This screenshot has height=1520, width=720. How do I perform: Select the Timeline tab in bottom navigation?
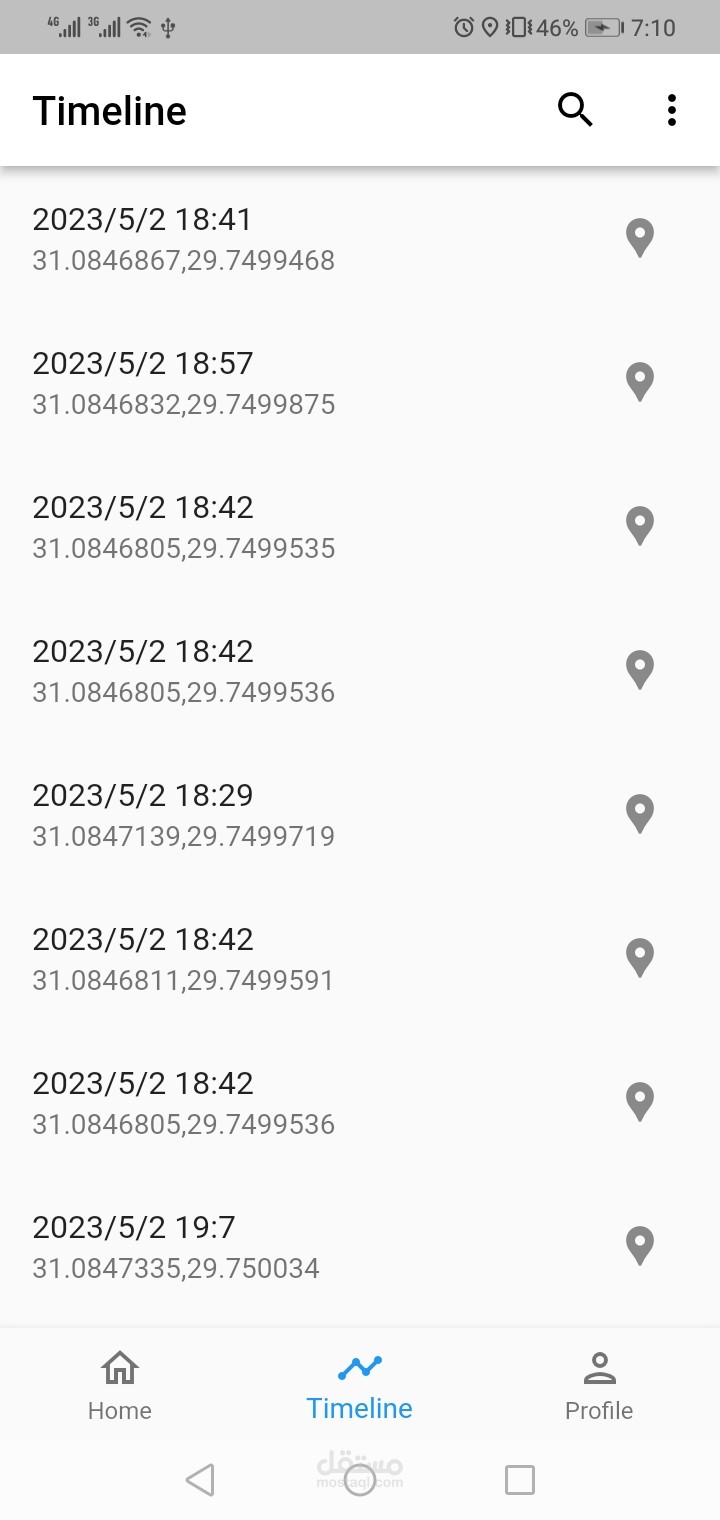click(360, 1385)
